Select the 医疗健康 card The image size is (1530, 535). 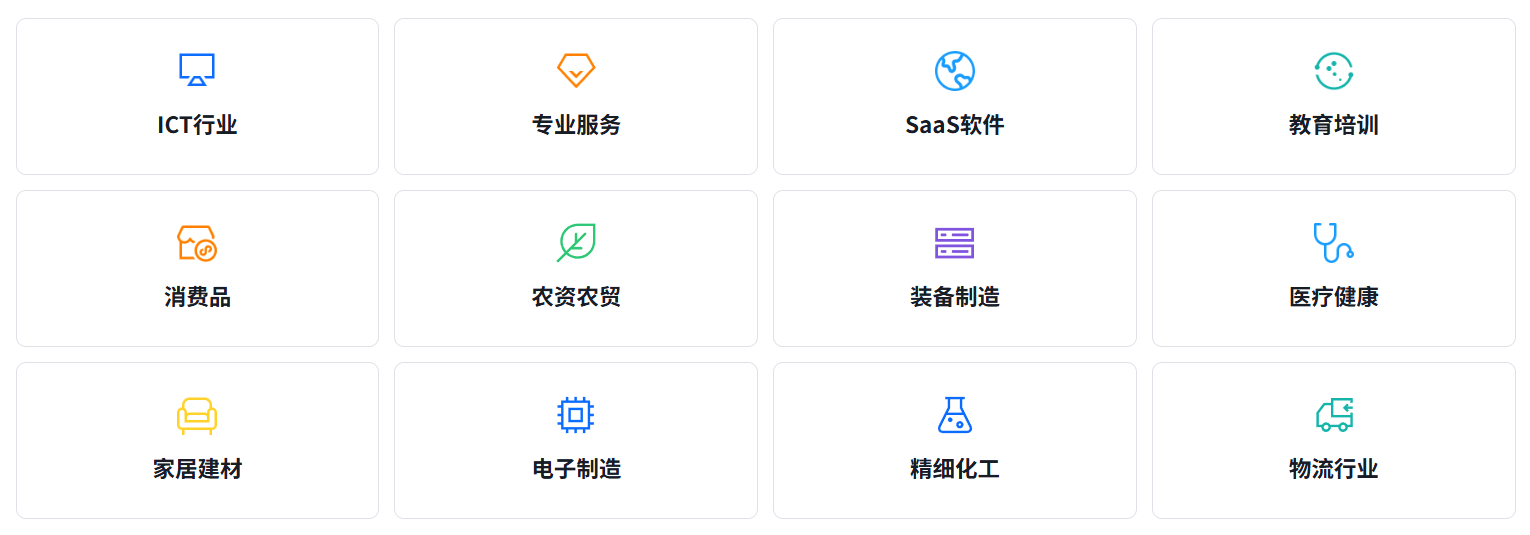(x=1333, y=269)
